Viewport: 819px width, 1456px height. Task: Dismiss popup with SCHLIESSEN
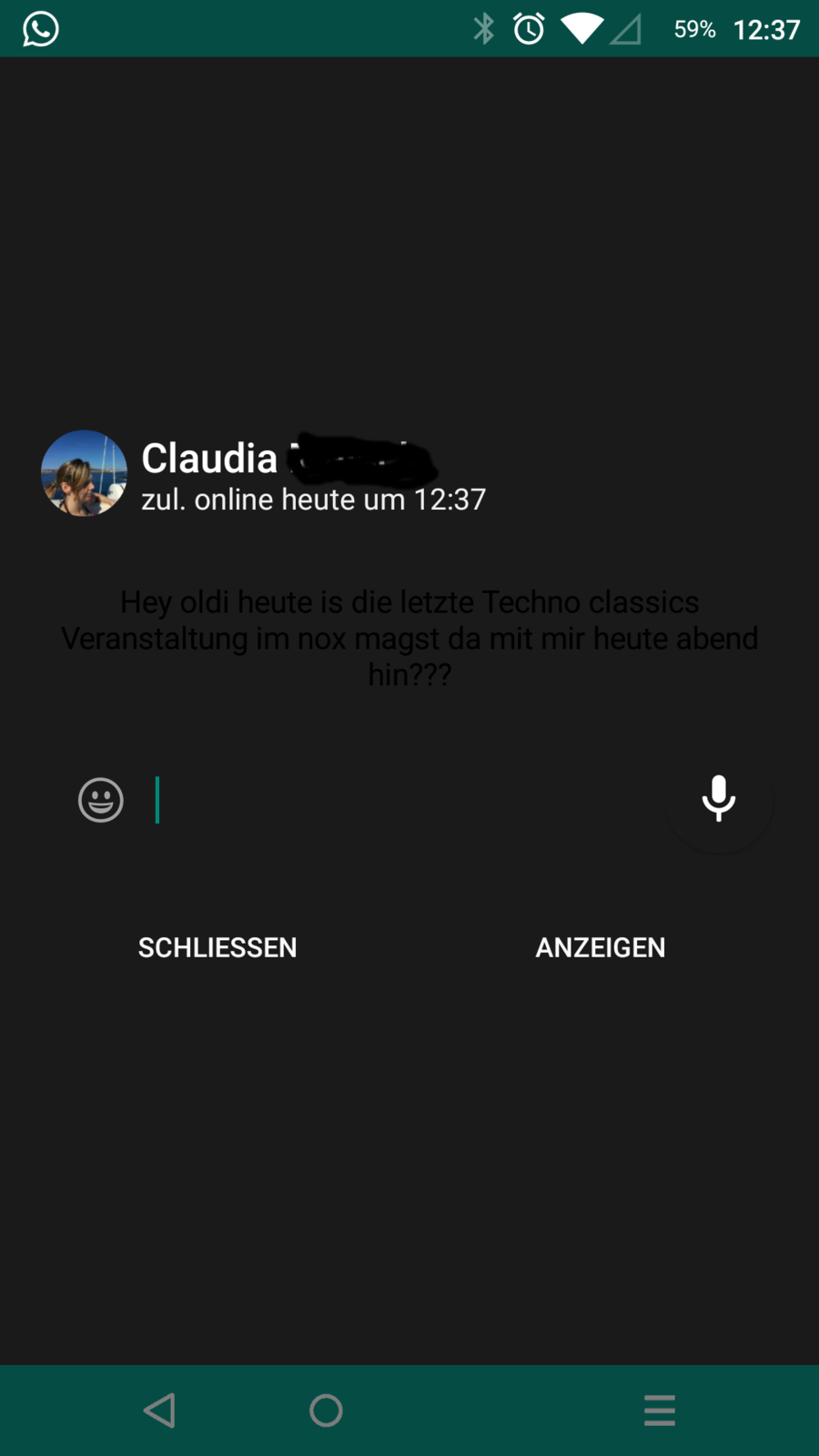(x=217, y=947)
